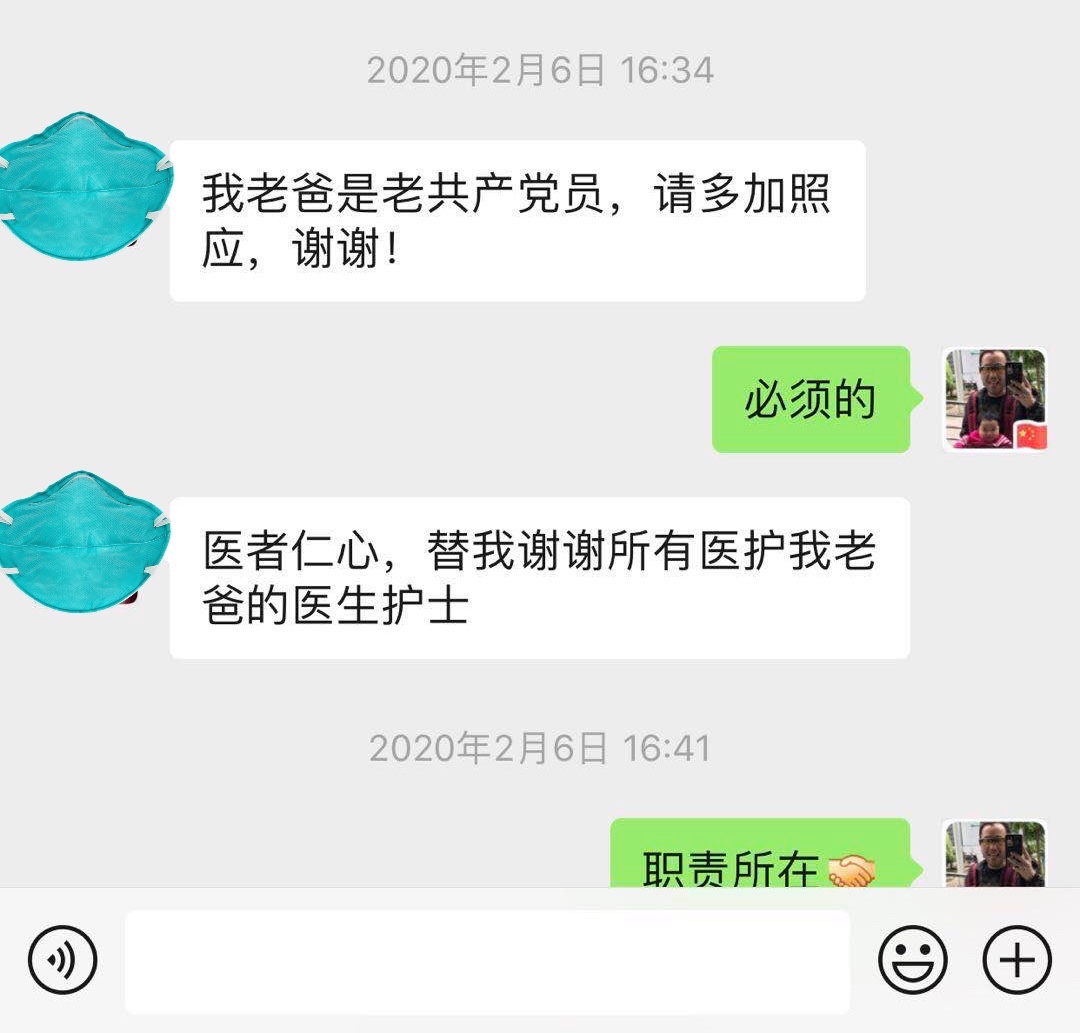Screen dimensions: 1080x1033
Task: Open own avatar next to 必须的 message
Action: (995, 400)
